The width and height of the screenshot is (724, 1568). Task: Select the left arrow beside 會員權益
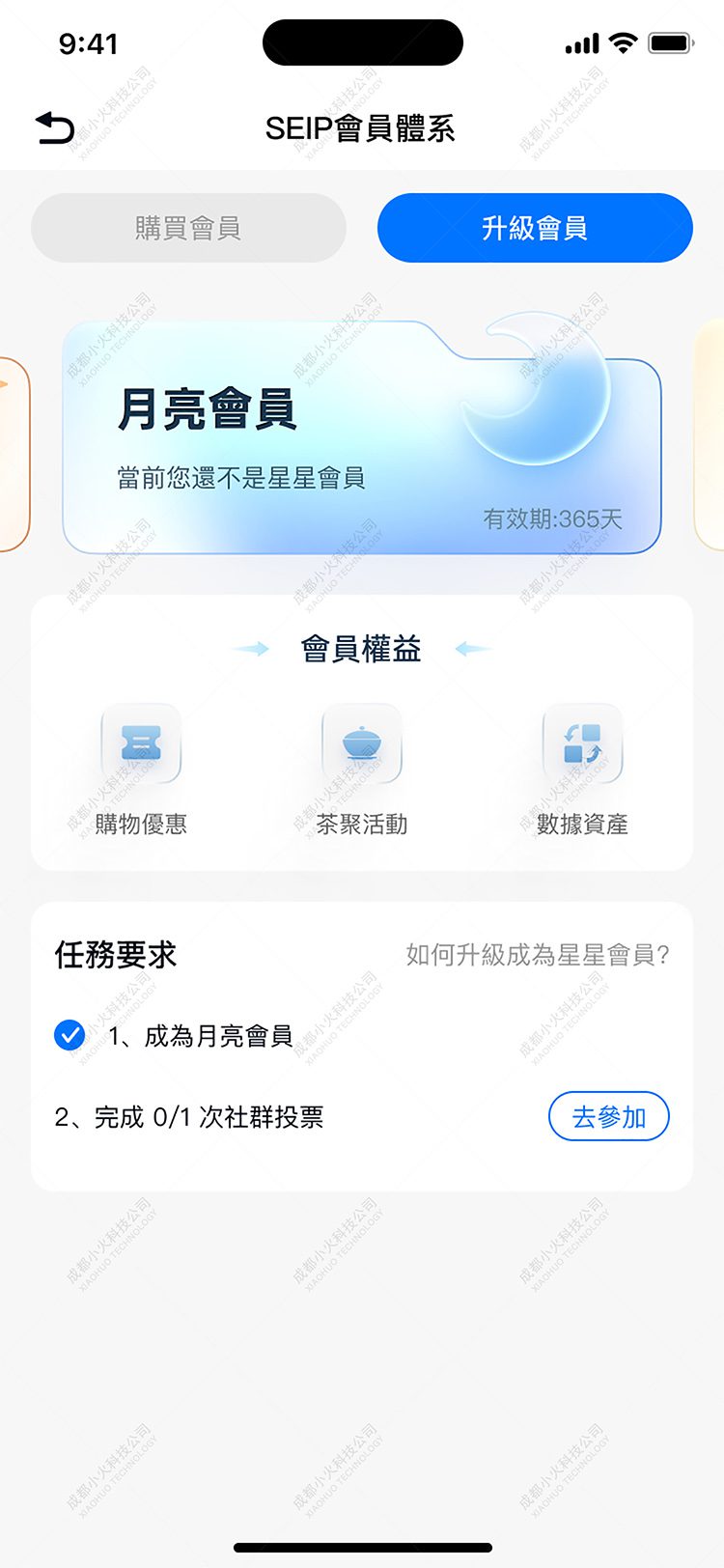[x=253, y=649]
